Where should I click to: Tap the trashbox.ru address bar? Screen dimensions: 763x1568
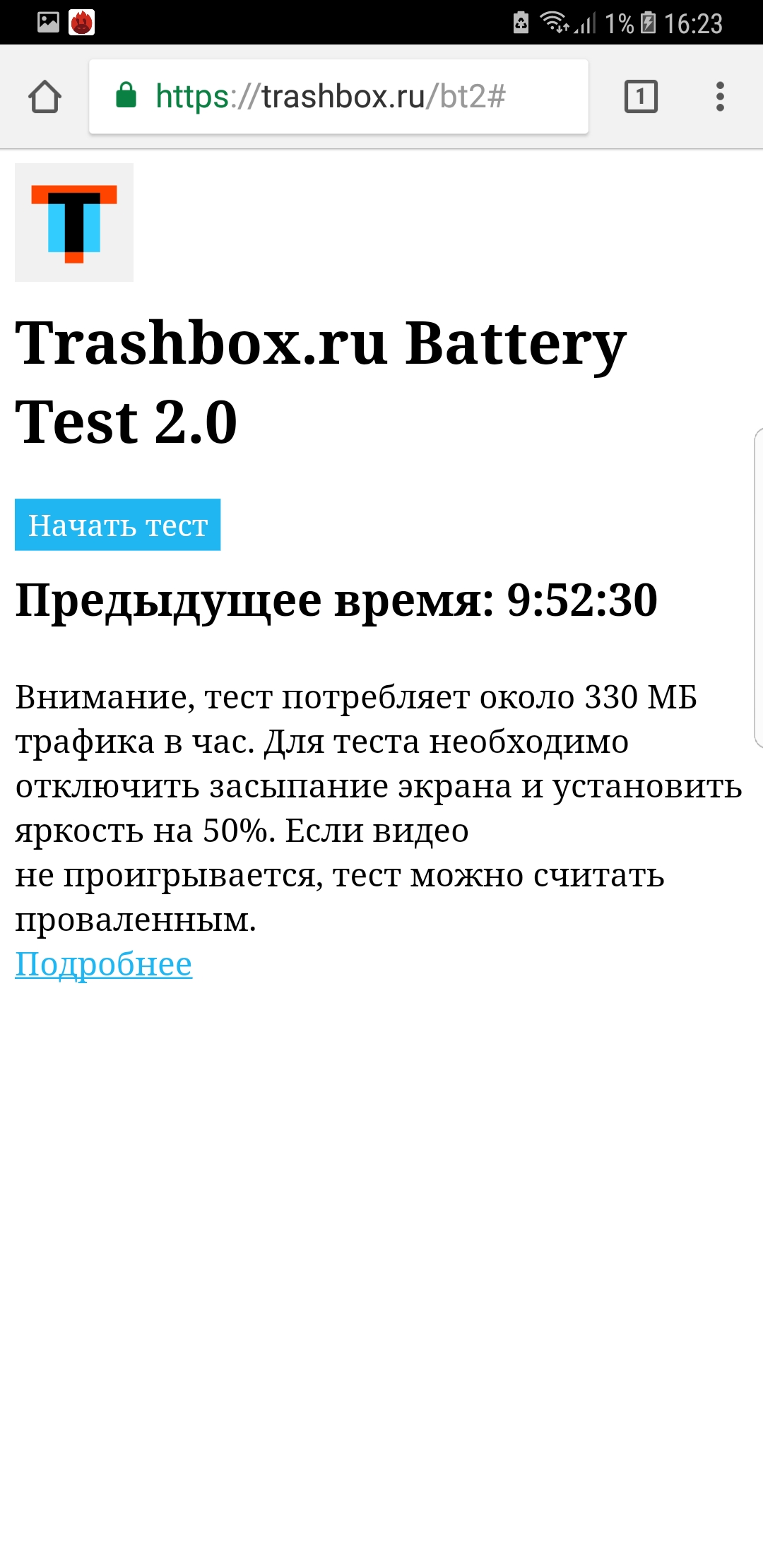(338, 97)
